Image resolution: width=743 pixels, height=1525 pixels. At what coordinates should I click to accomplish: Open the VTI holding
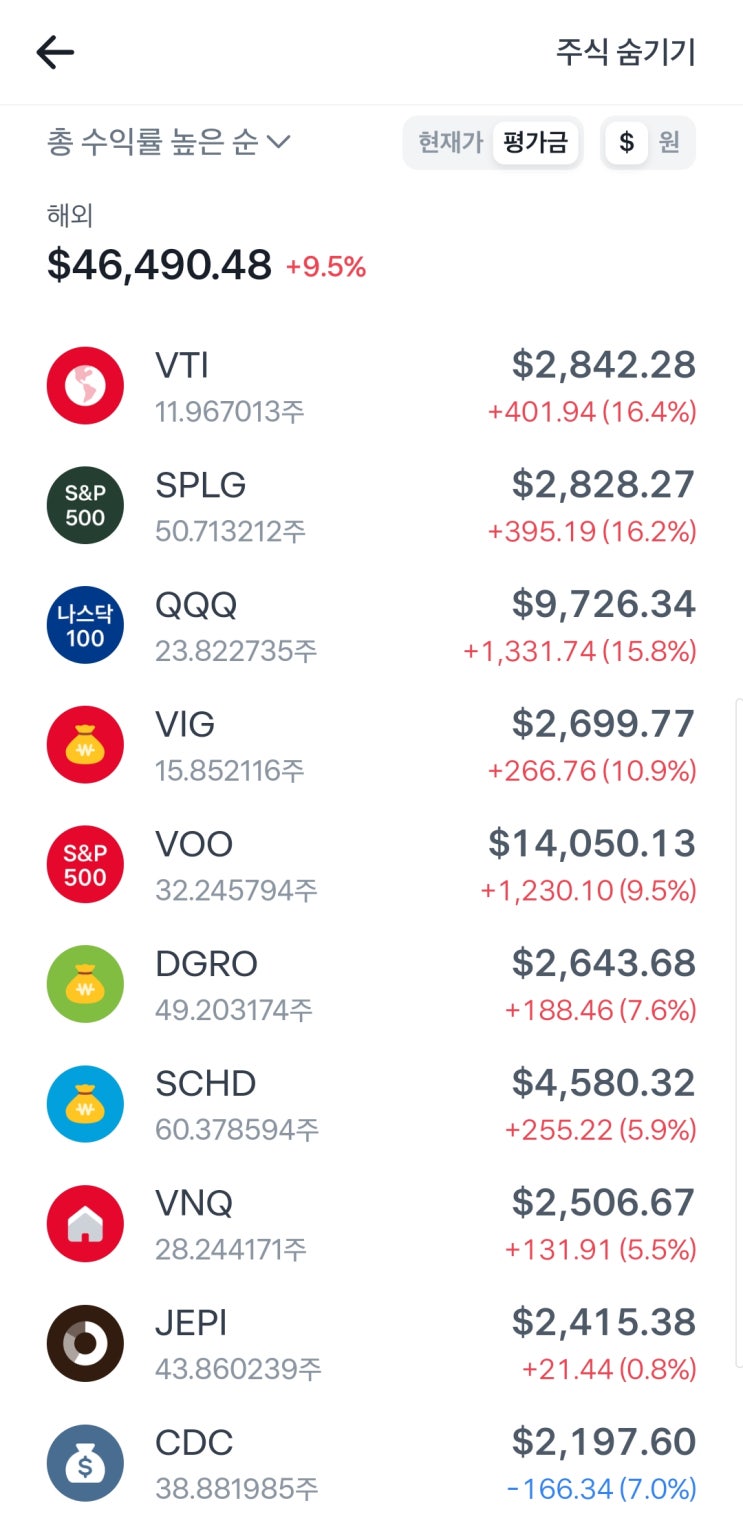click(371, 386)
